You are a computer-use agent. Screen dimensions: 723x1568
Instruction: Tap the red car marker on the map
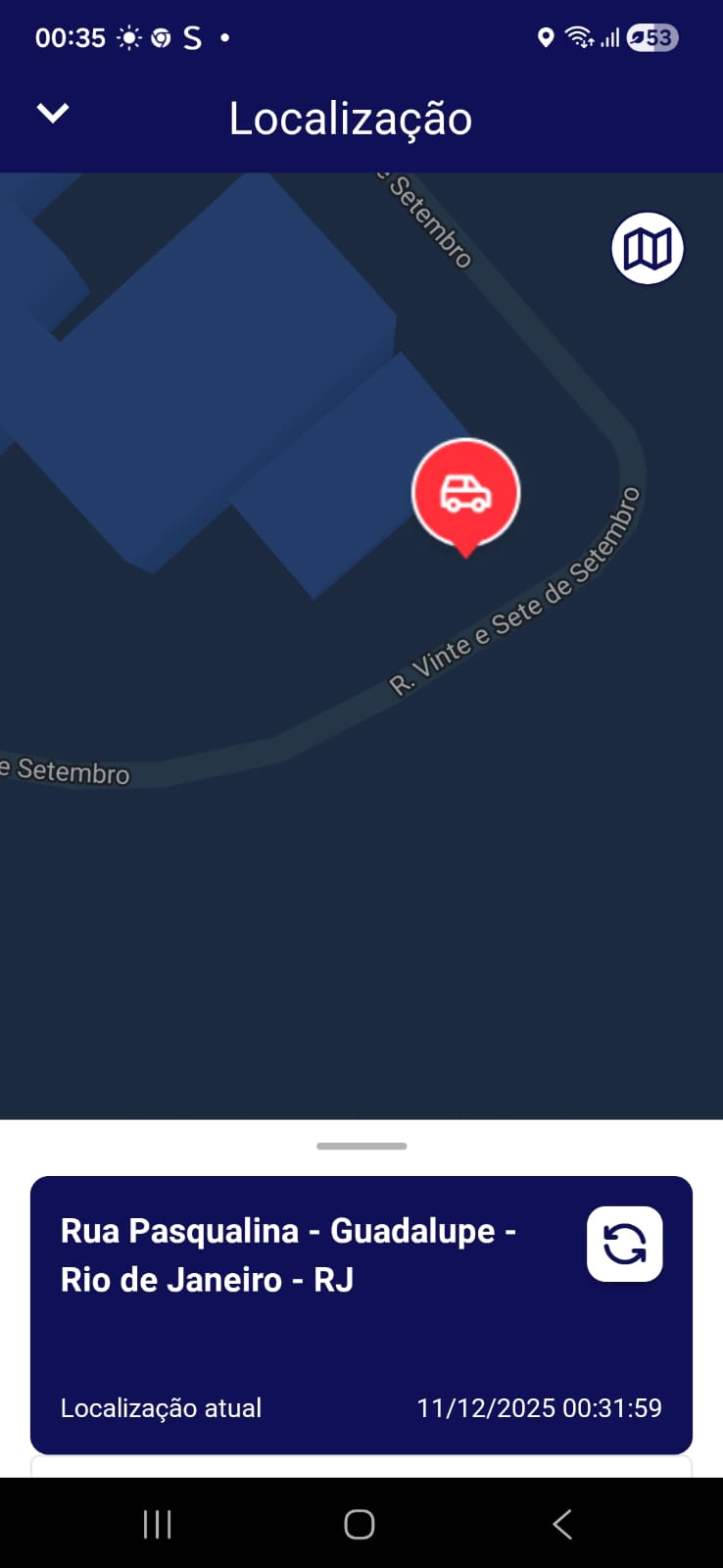[465, 493]
